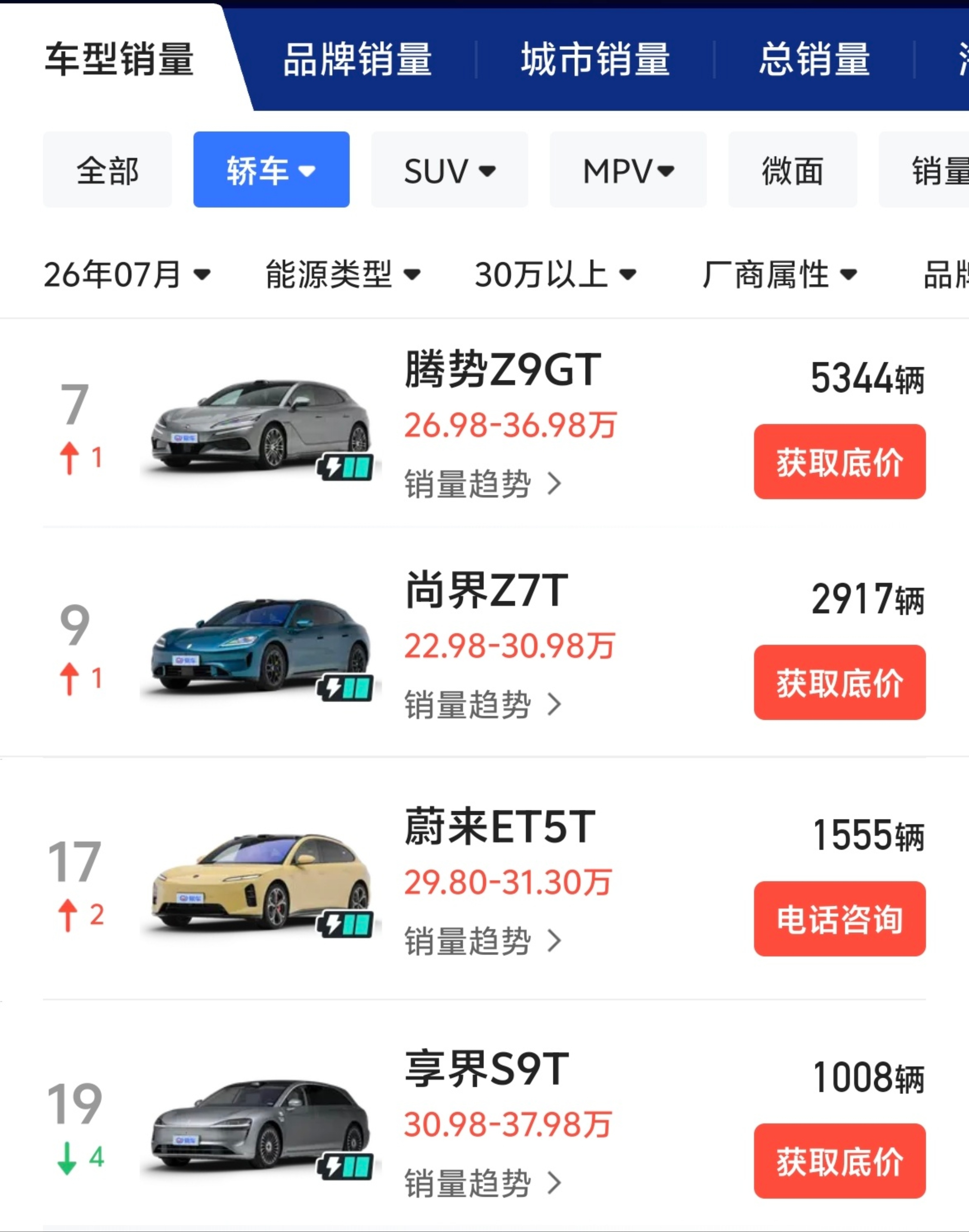Switch to the 城市销量 tab

(595, 59)
